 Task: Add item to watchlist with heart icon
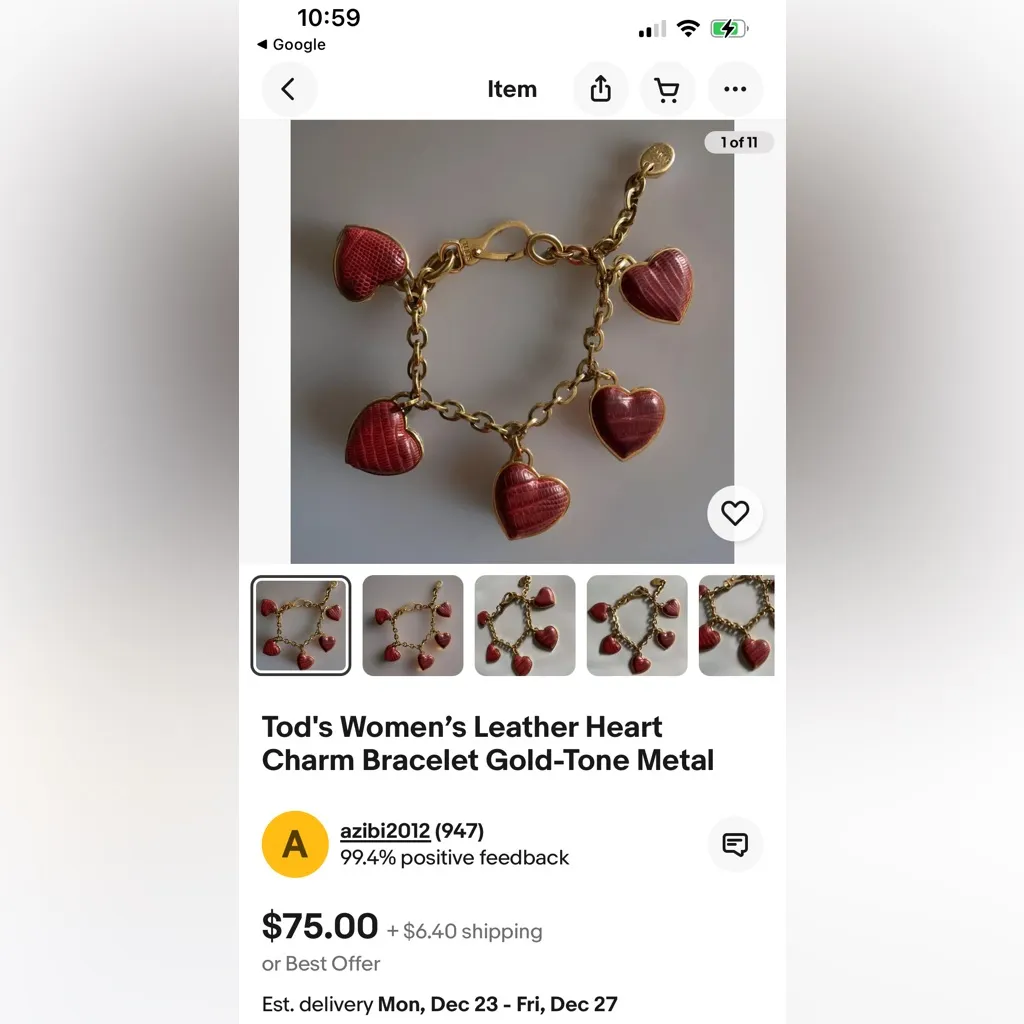(x=735, y=514)
